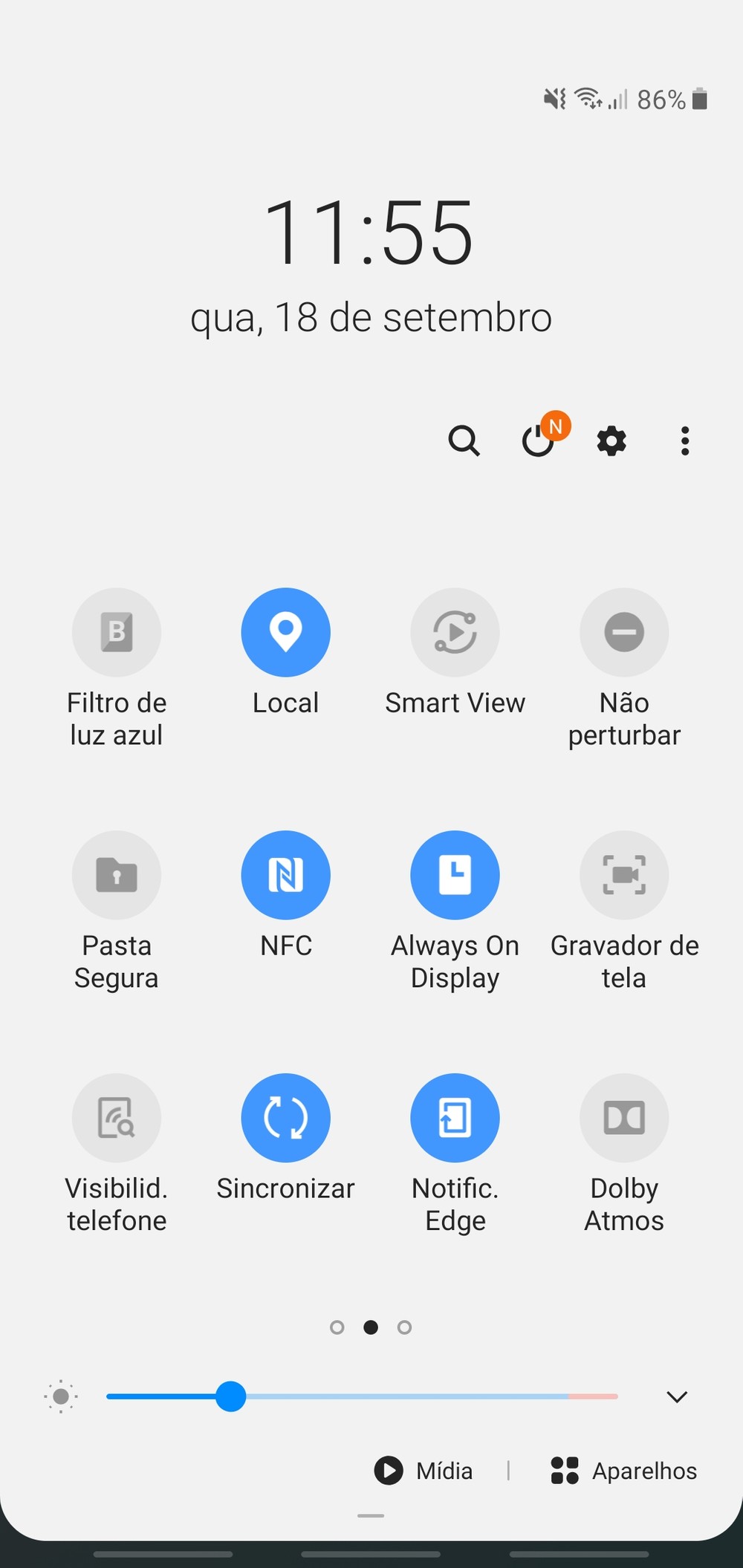Disable Notific. Edge
Viewport: 743px width, 1568px height.
coord(455,1118)
